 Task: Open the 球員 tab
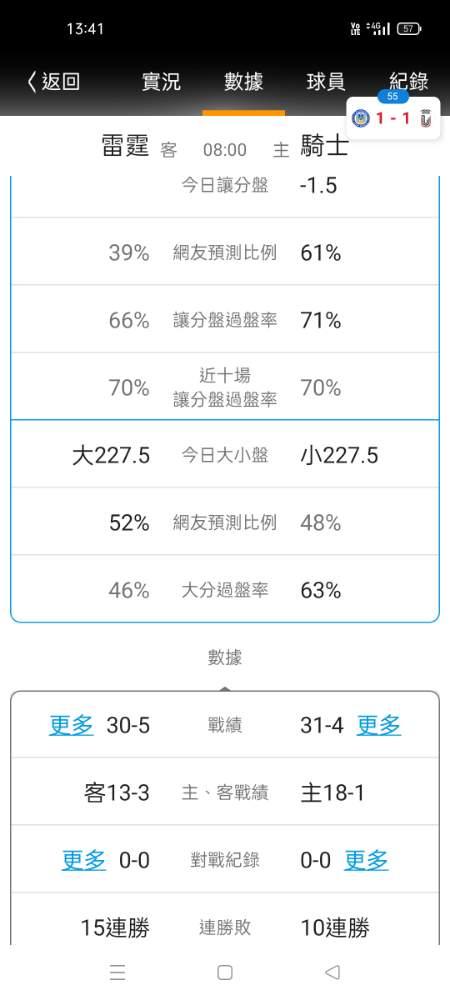click(x=326, y=82)
